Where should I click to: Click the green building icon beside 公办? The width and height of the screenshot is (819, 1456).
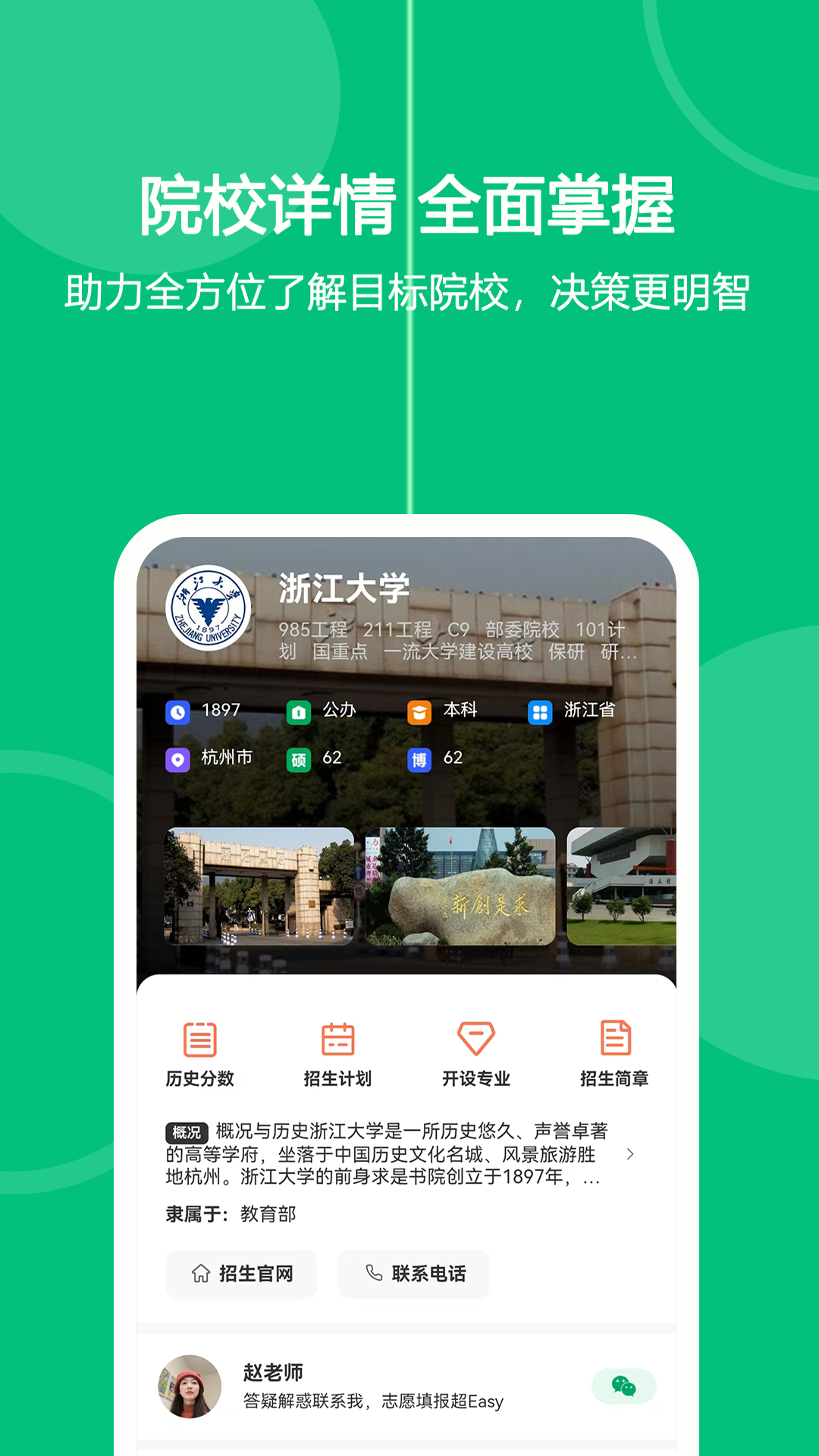298,711
